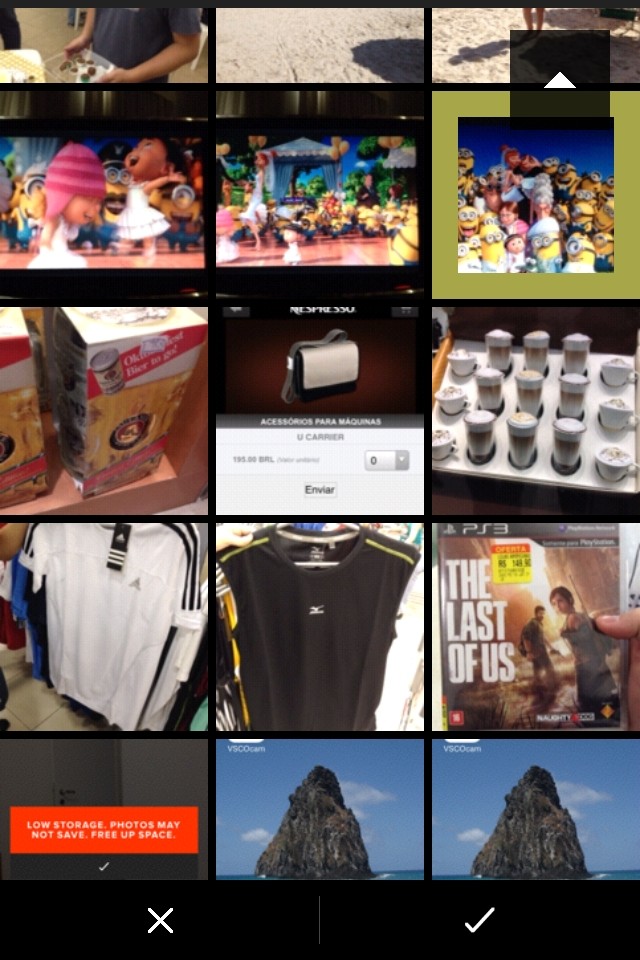Select the latte glasses tray photo
Image resolution: width=640 pixels, height=960 pixels.
(x=535, y=411)
